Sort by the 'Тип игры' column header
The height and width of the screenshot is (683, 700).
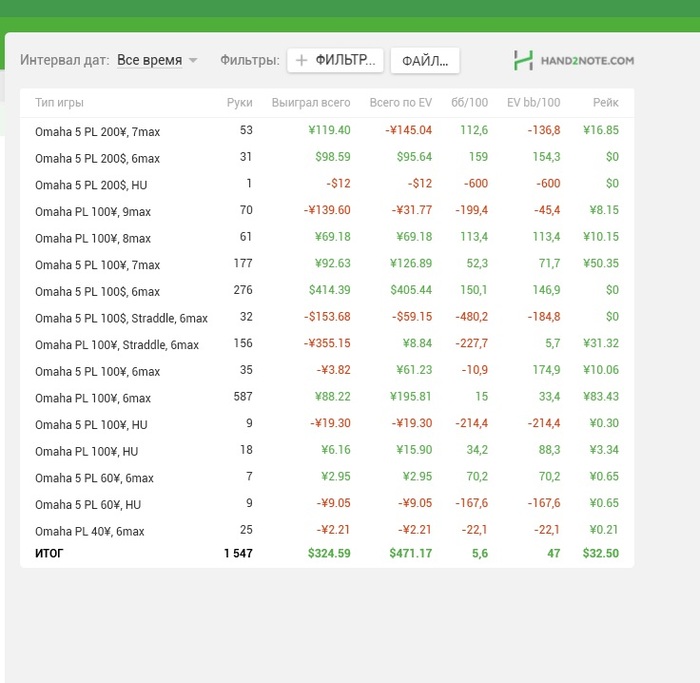pos(59,102)
